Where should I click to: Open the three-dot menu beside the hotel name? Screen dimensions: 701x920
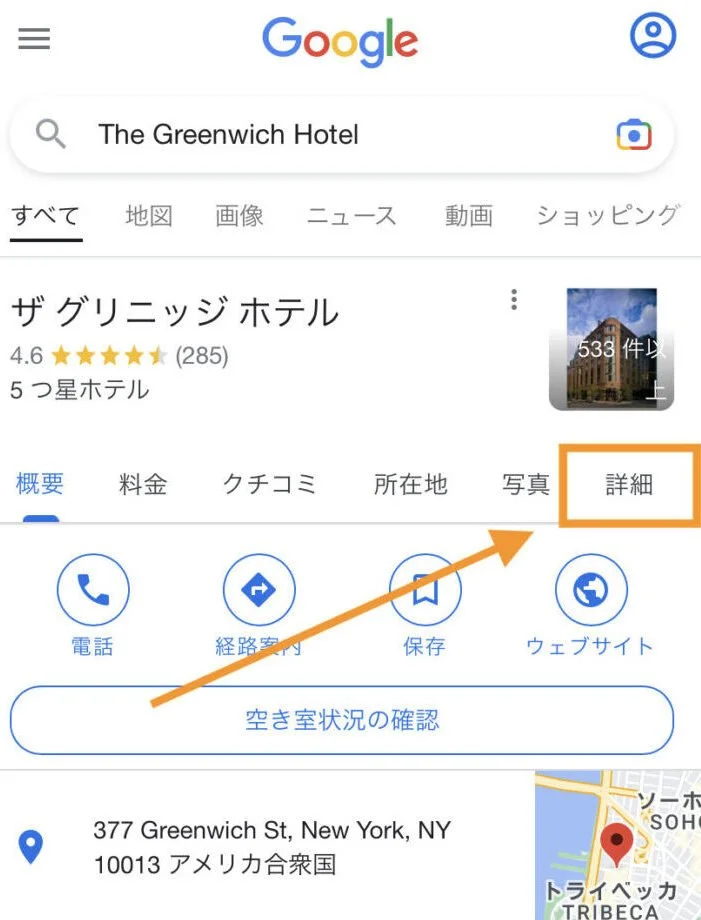(x=514, y=299)
